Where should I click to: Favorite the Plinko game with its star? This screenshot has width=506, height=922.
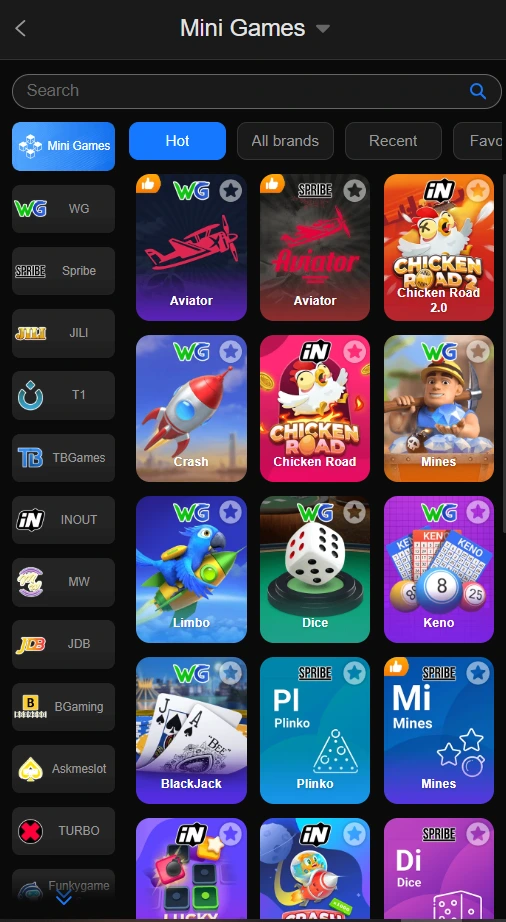pyautogui.click(x=354, y=673)
